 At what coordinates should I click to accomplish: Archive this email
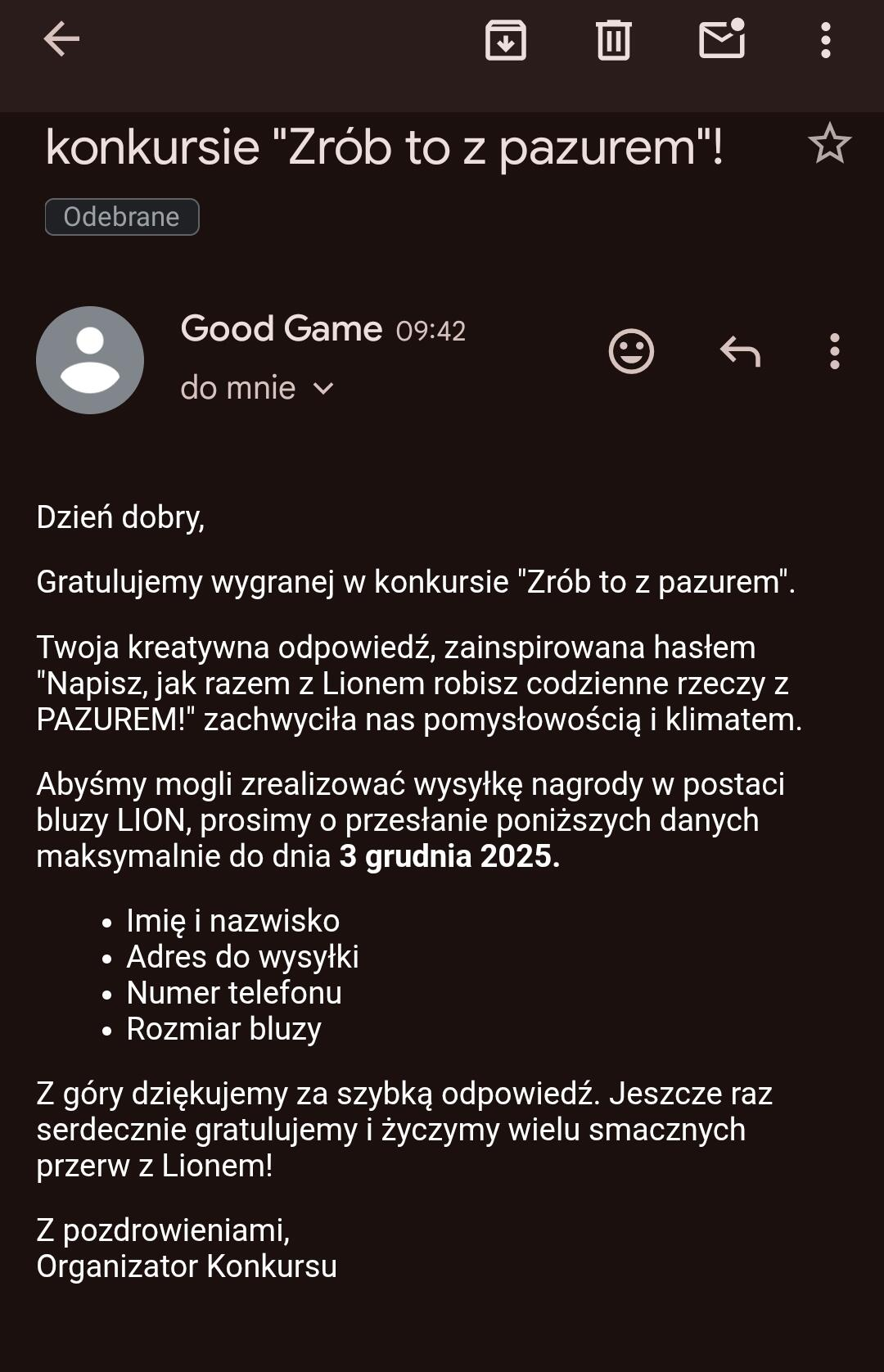(x=505, y=40)
